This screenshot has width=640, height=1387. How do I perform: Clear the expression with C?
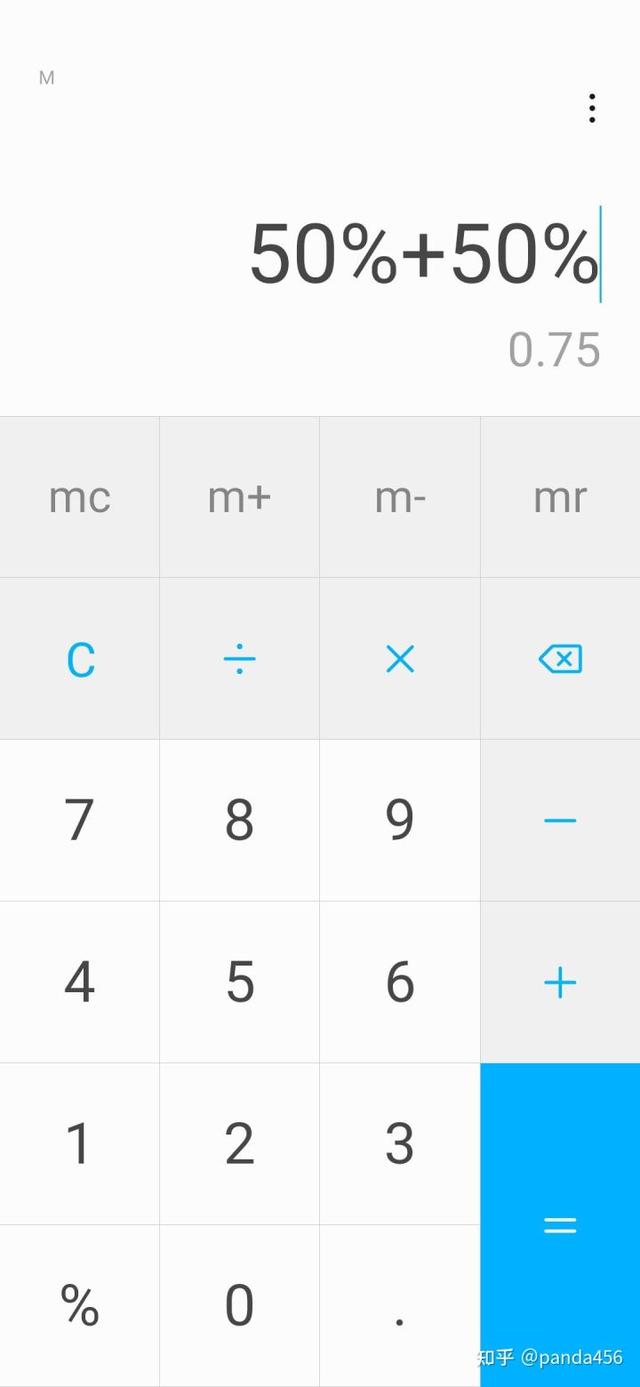coord(80,659)
